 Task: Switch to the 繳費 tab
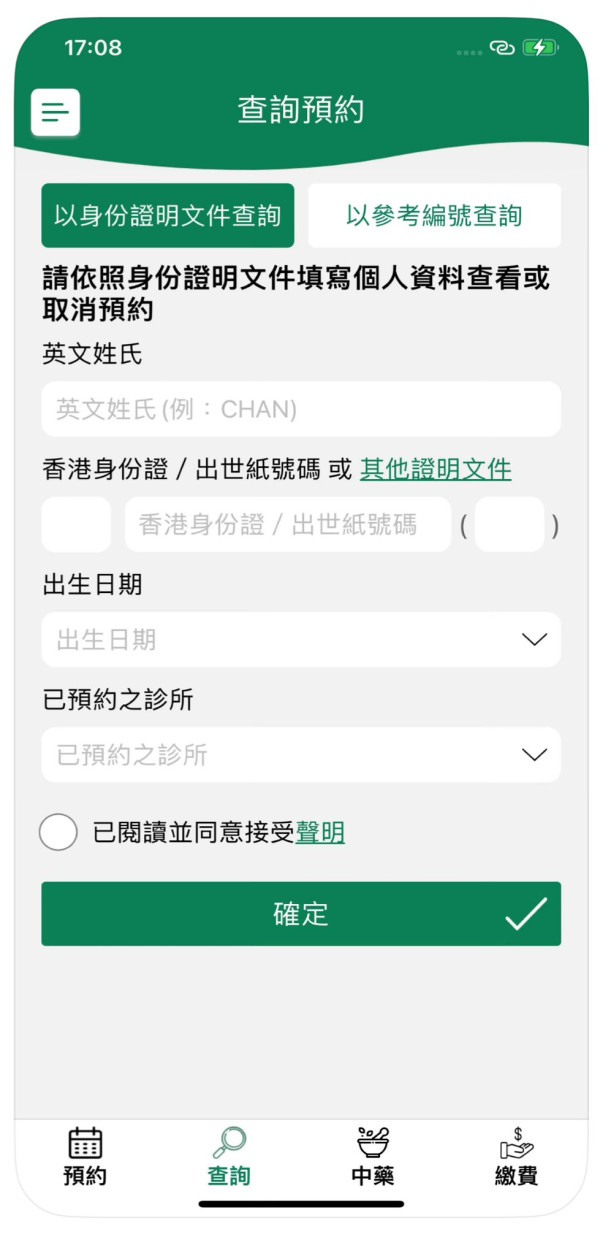[516, 1156]
